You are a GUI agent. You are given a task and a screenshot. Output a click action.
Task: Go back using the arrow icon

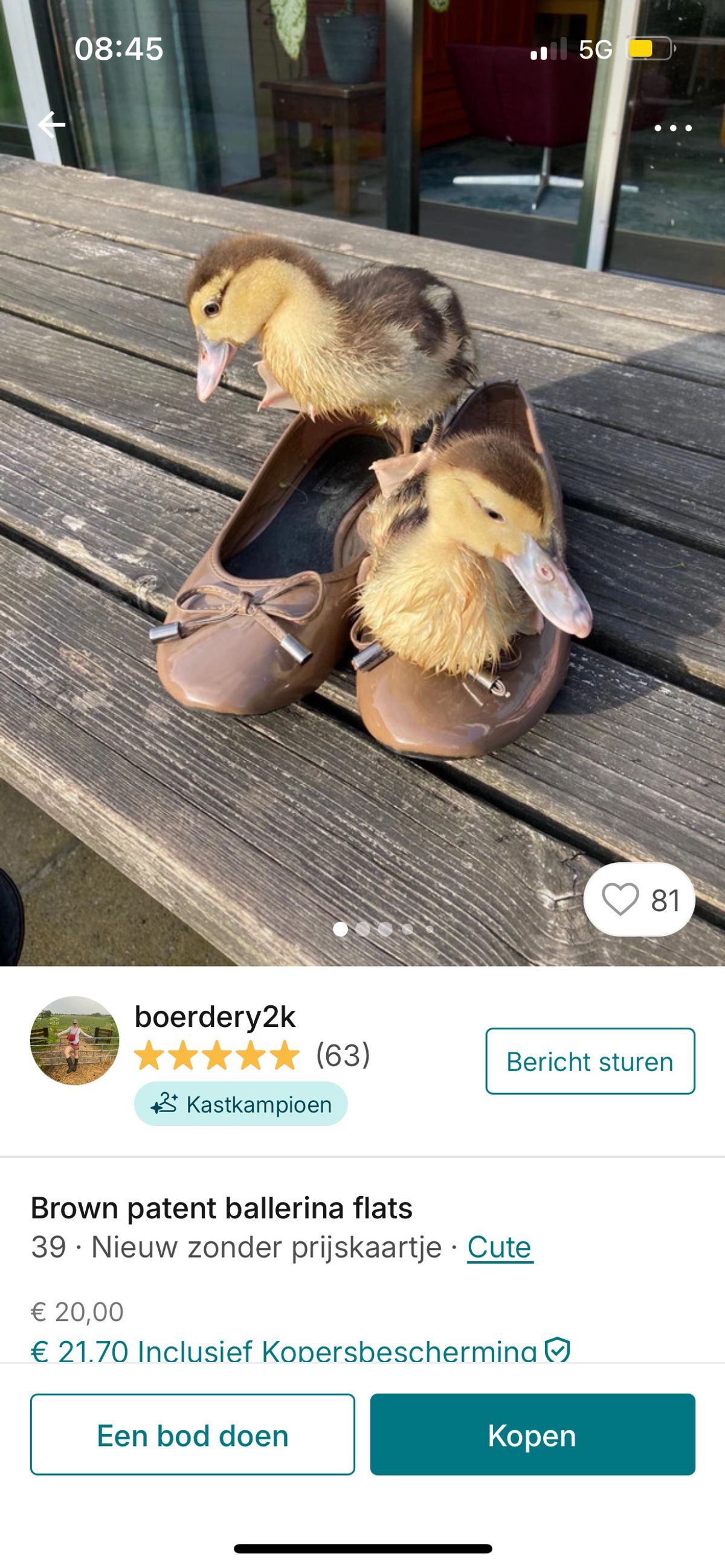pyautogui.click(x=51, y=125)
